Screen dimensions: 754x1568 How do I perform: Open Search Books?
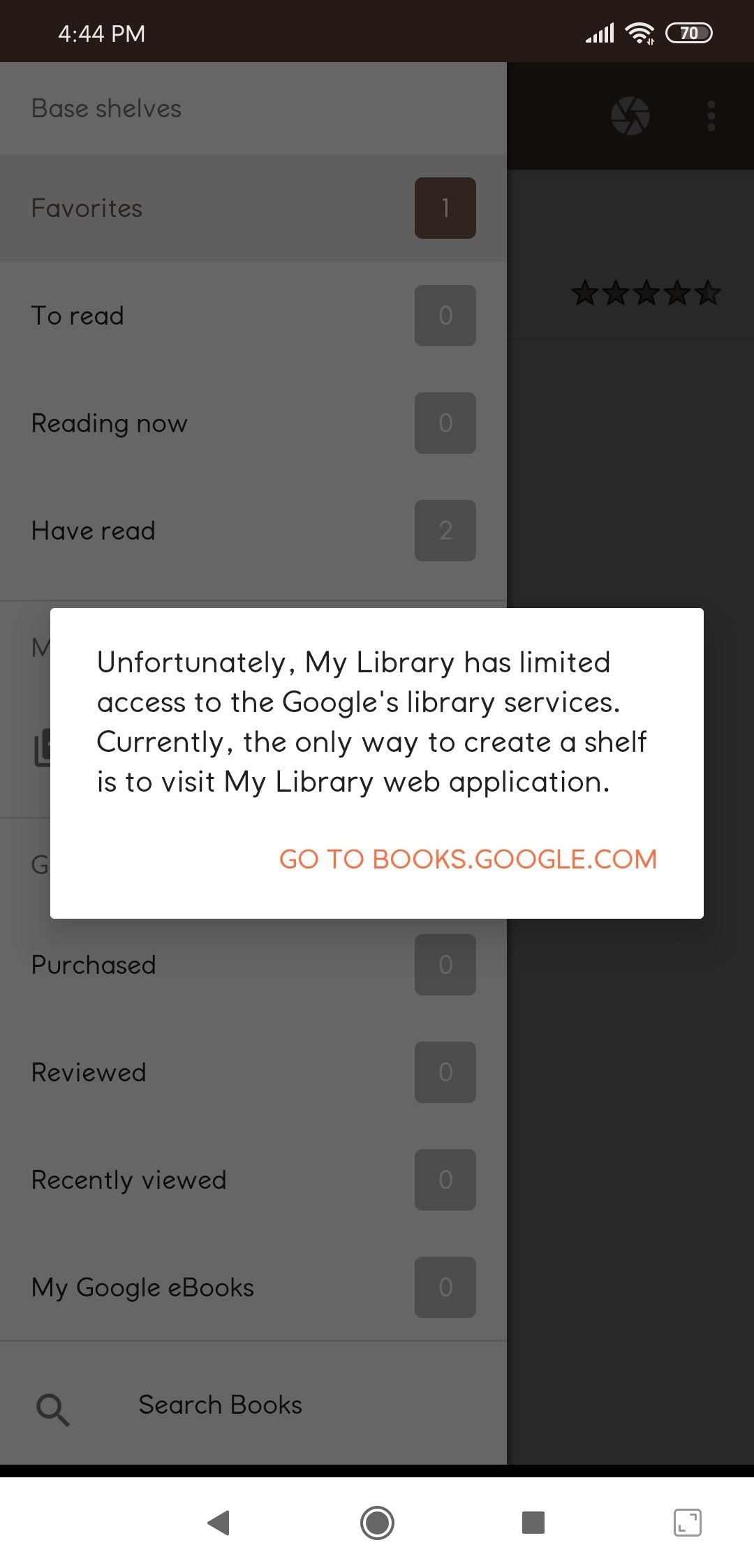click(x=253, y=1405)
